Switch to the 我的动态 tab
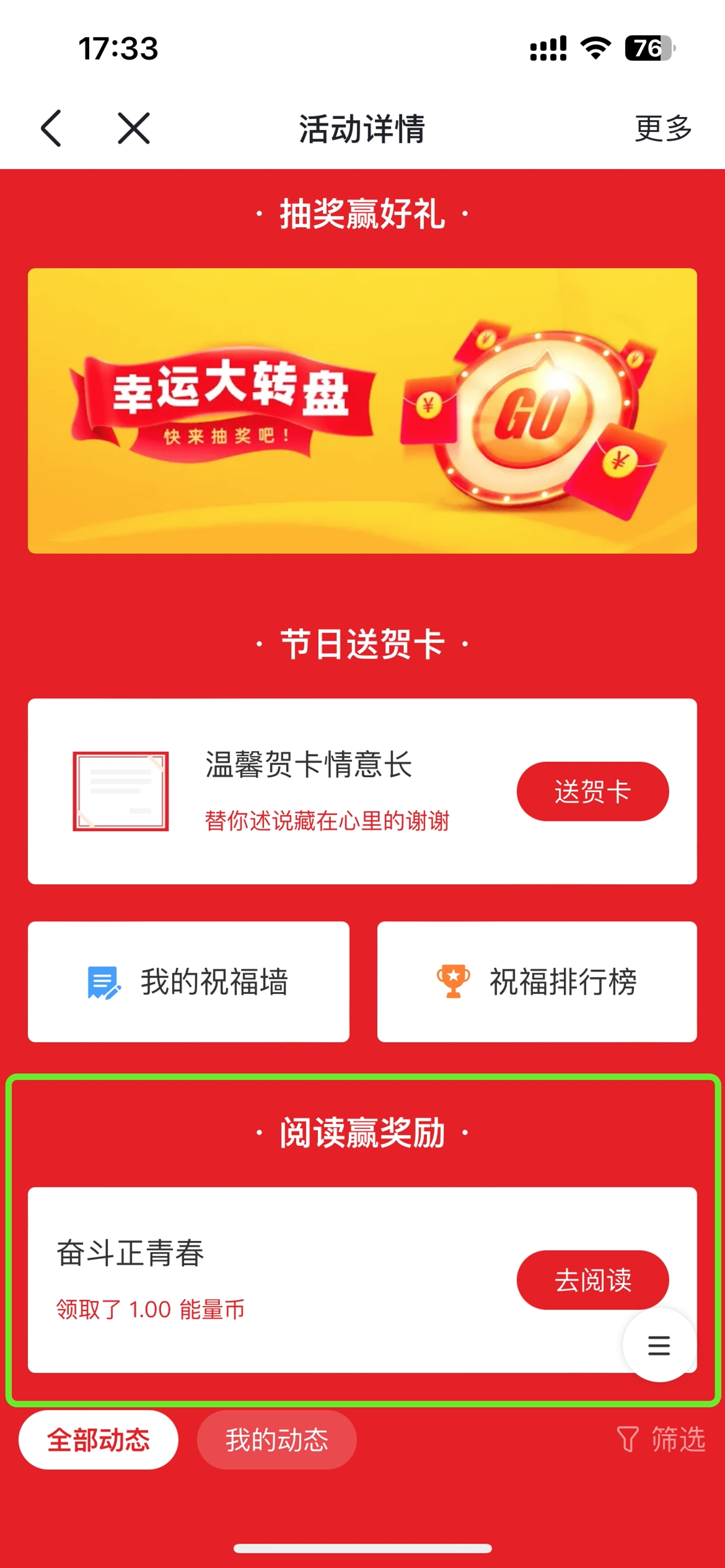The image size is (725, 1568). click(x=276, y=1440)
